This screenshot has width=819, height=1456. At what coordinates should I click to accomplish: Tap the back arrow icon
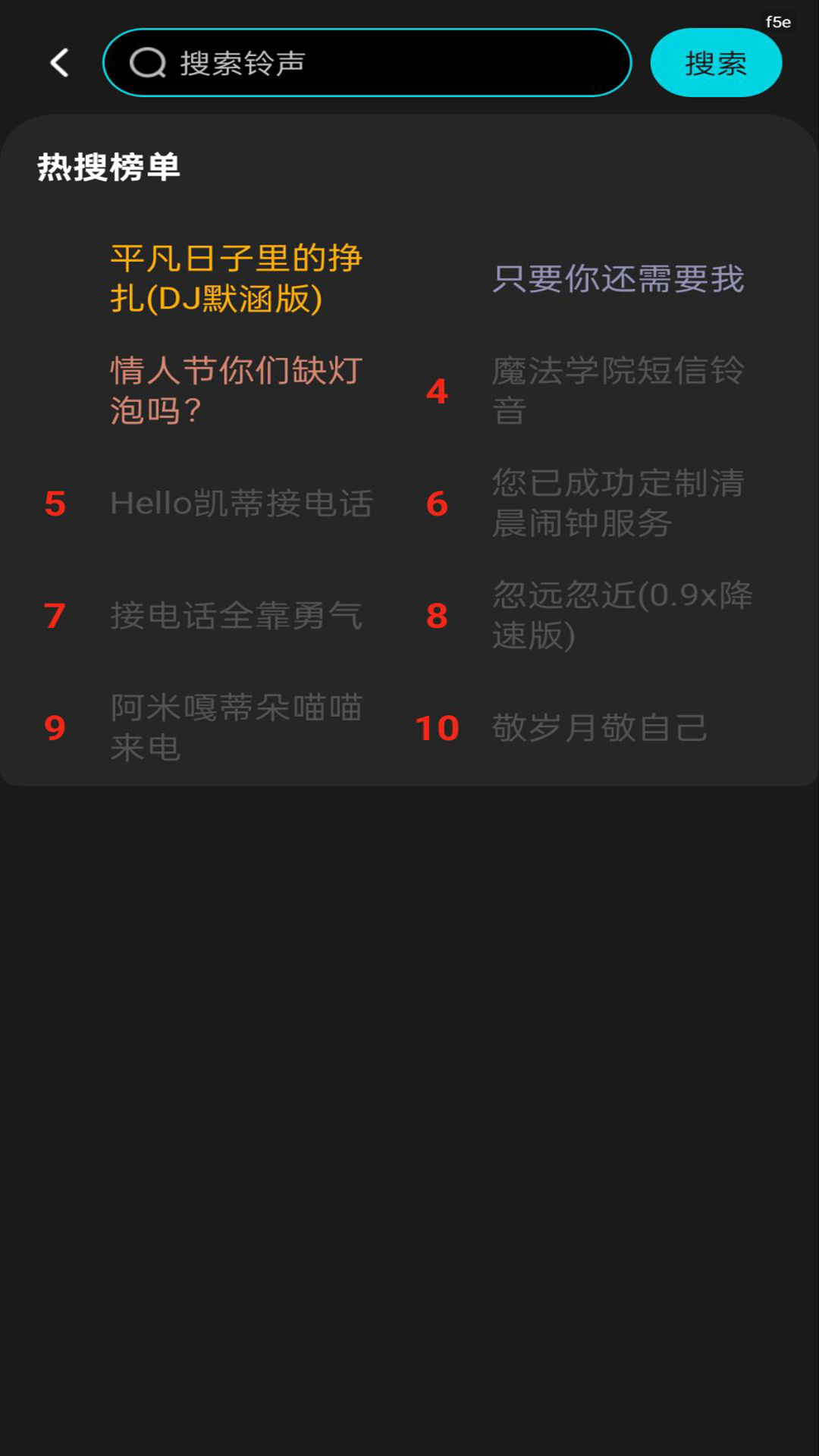pyautogui.click(x=58, y=62)
